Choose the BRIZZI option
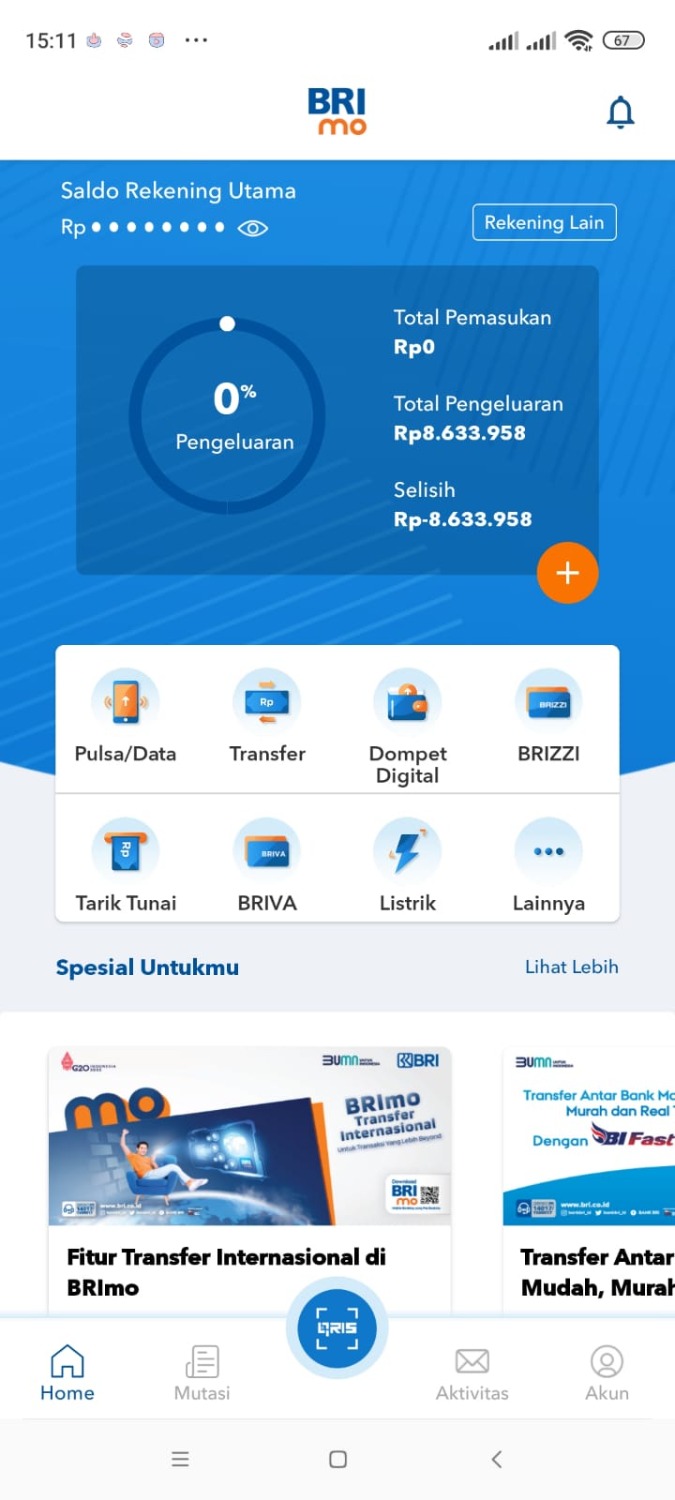Viewport: 675px width, 1500px height. pyautogui.click(x=548, y=717)
